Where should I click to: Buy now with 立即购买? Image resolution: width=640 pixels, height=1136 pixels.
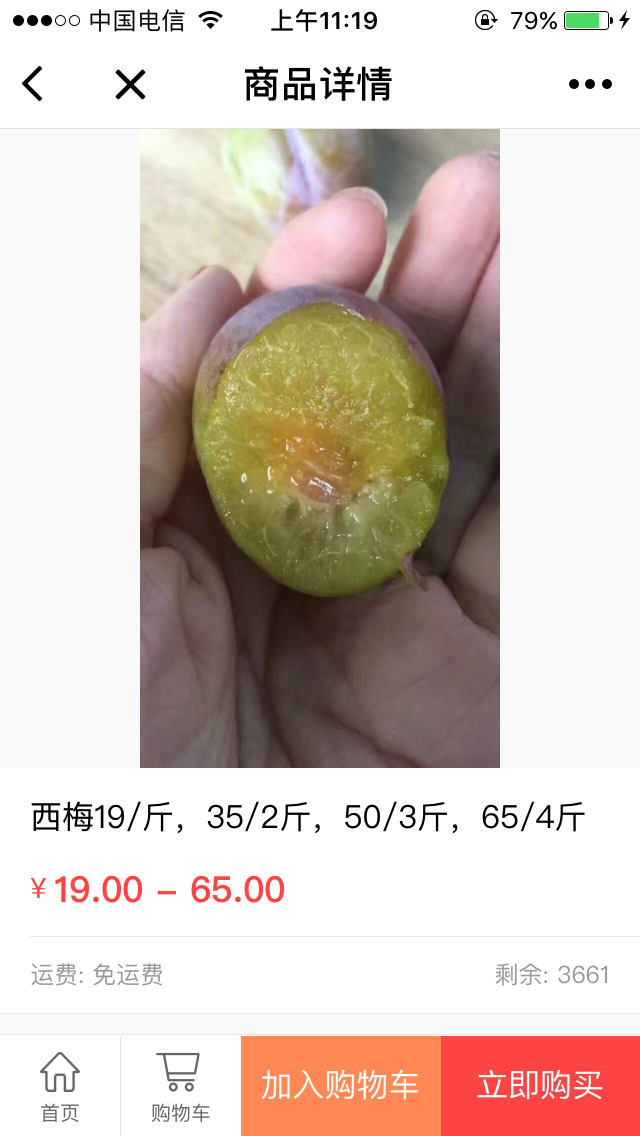coord(540,1086)
